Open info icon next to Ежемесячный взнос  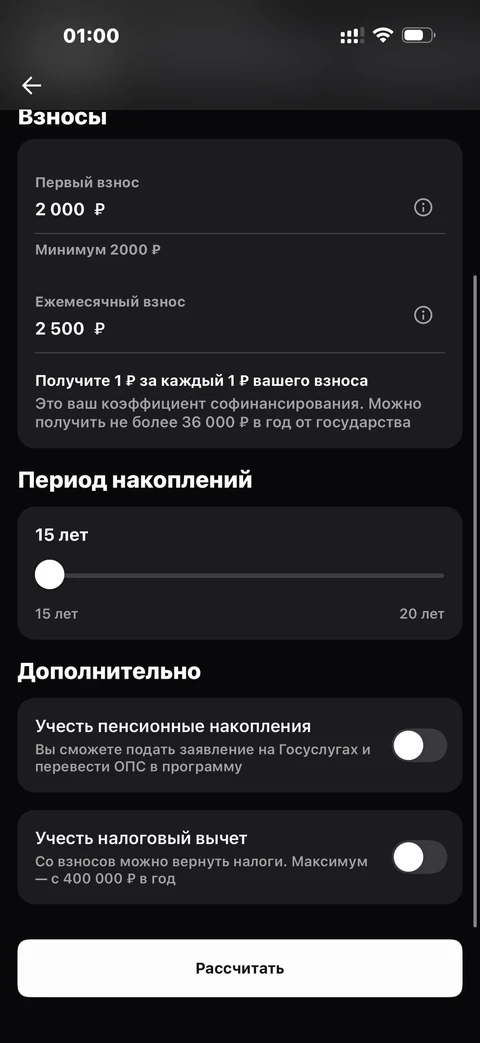[423, 315]
